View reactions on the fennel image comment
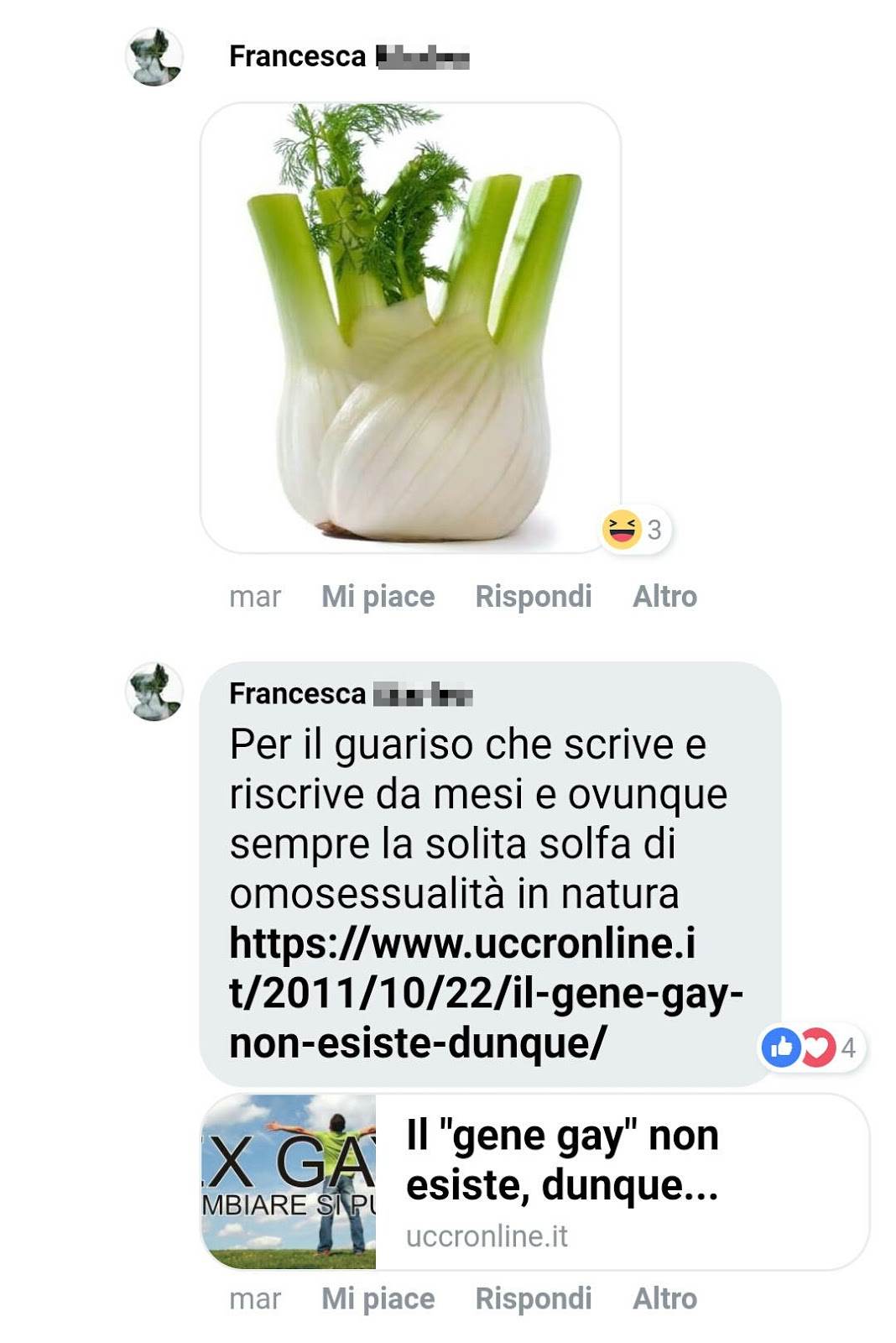The image size is (896, 1343). 635,530
